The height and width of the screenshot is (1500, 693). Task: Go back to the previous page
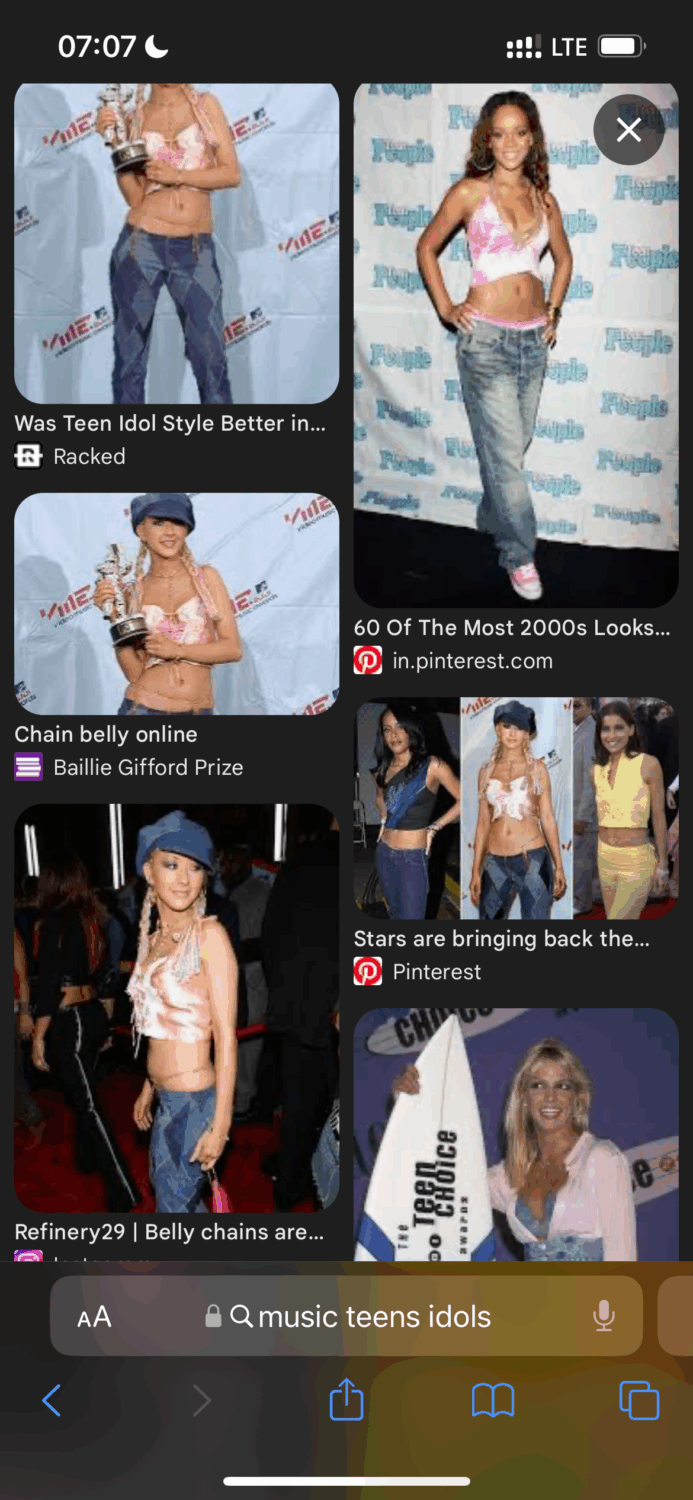[52, 1400]
